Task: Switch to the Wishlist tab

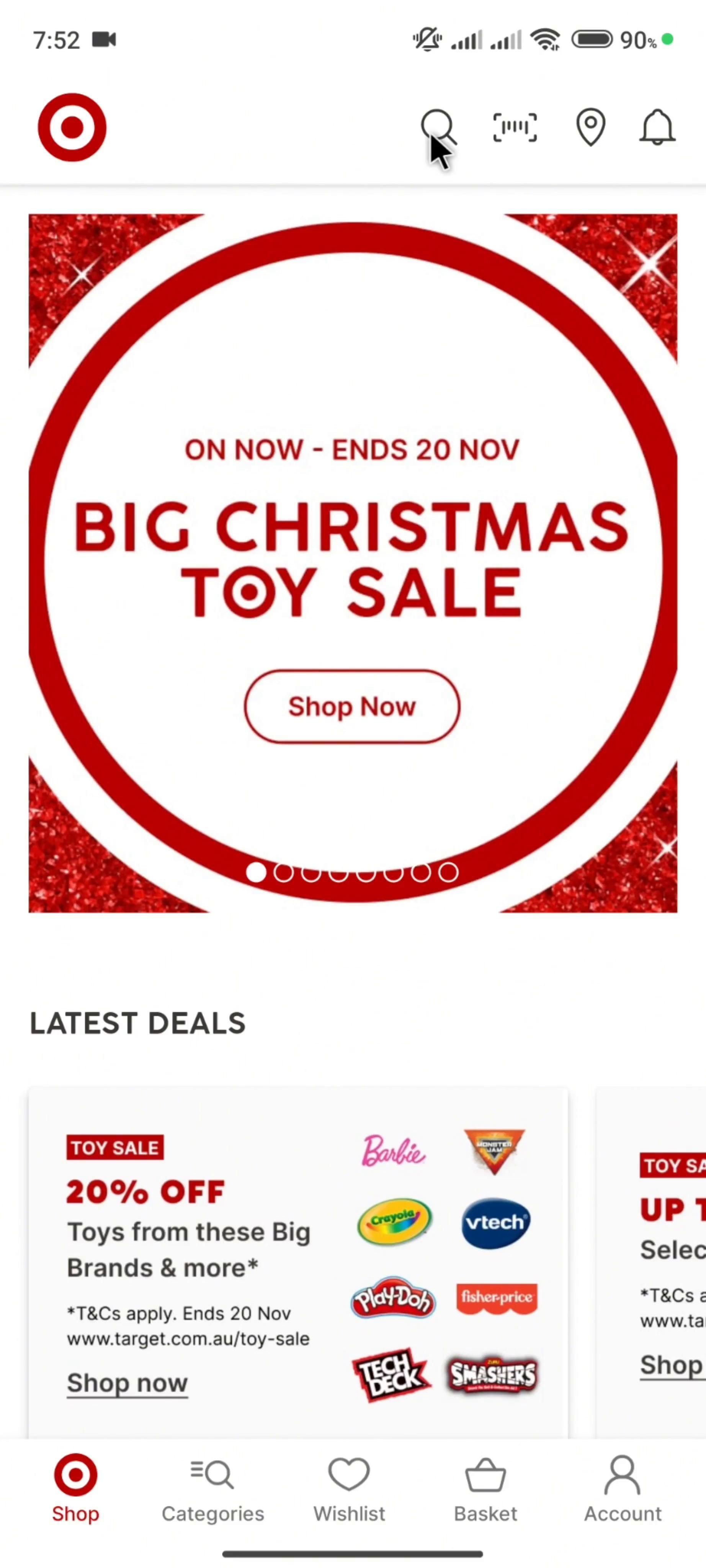Action: [x=349, y=1489]
